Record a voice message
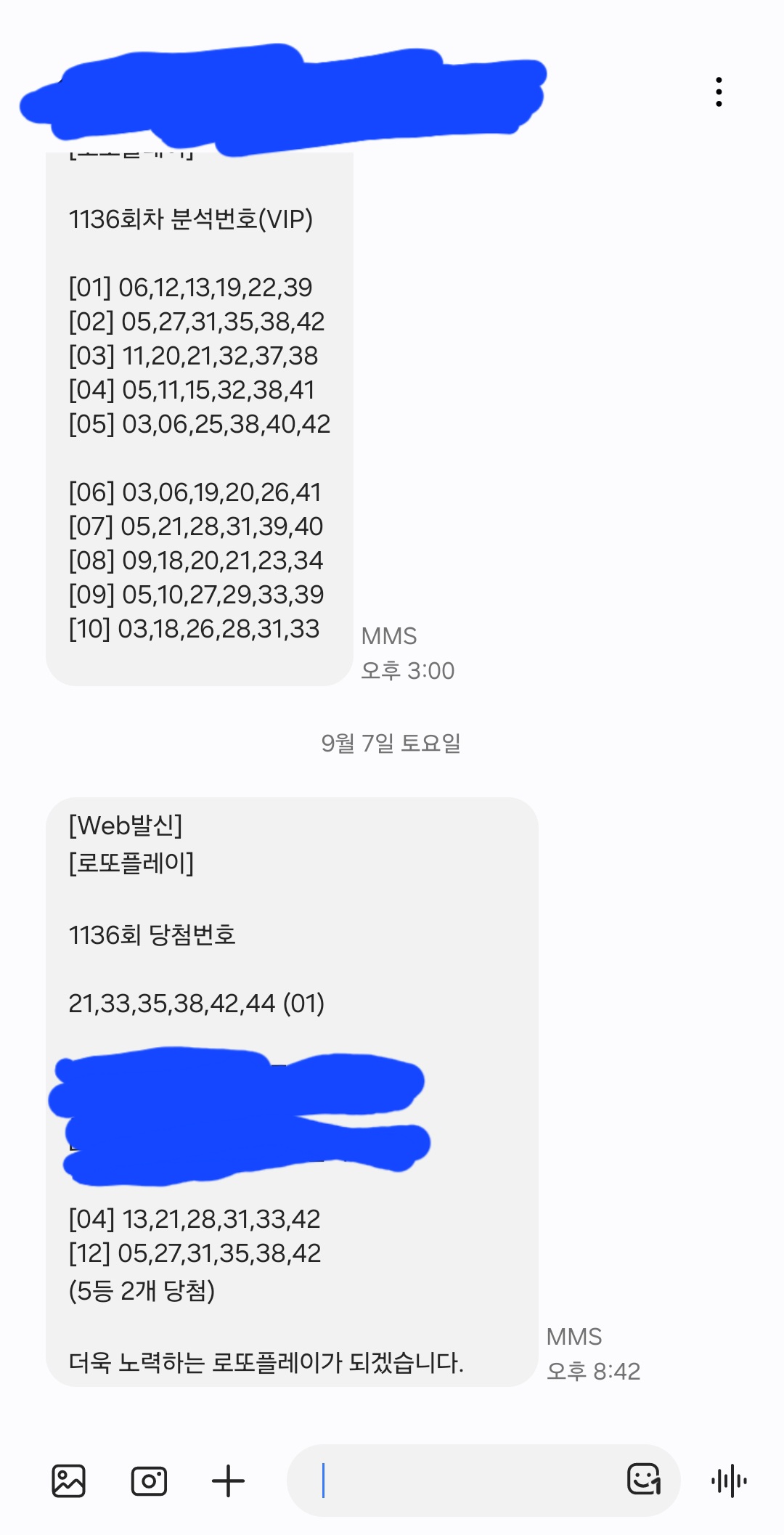This screenshot has height=1535, width=784. pyautogui.click(x=729, y=1481)
